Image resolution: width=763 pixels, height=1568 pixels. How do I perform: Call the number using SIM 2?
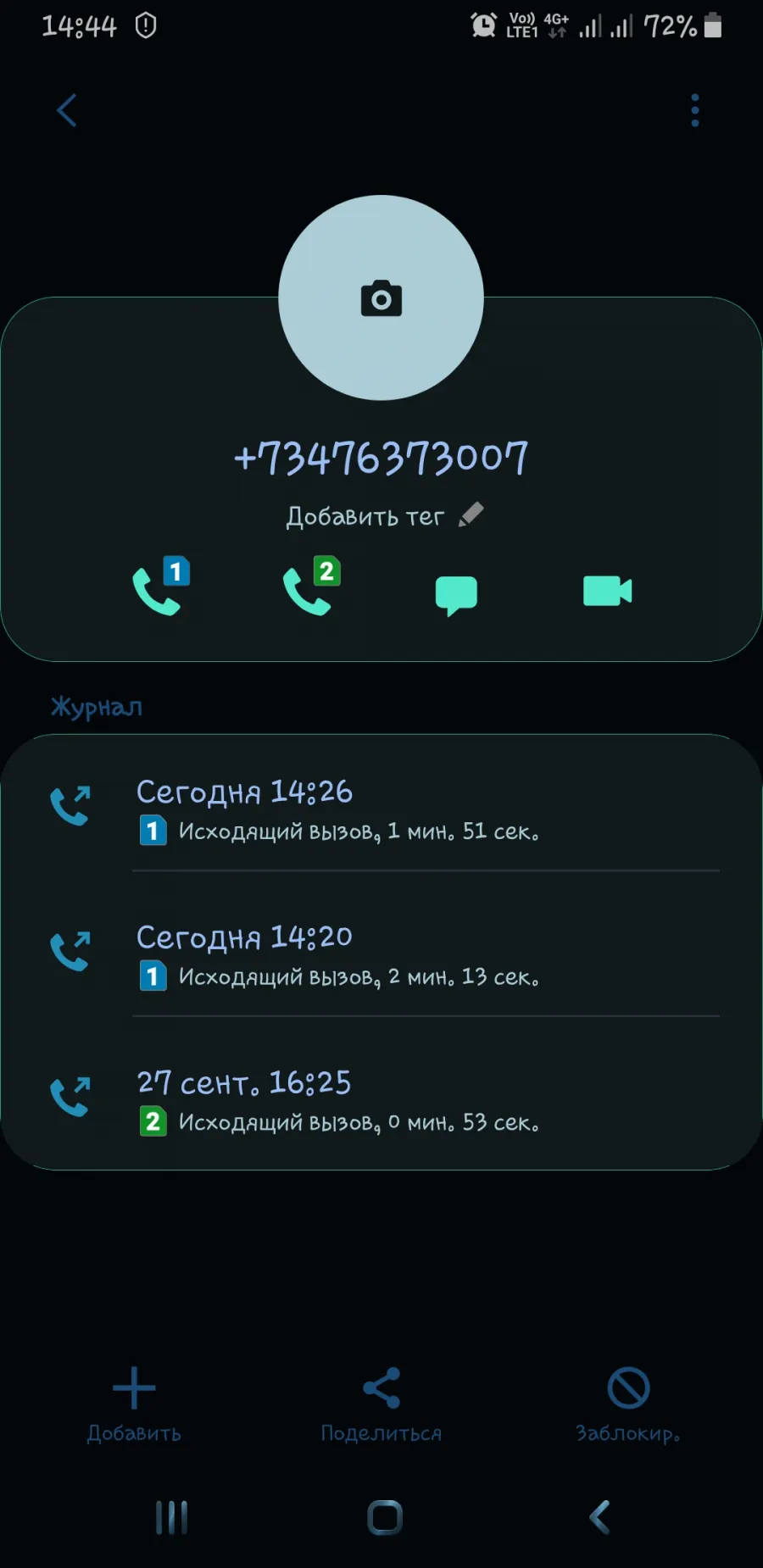[x=311, y=586]
